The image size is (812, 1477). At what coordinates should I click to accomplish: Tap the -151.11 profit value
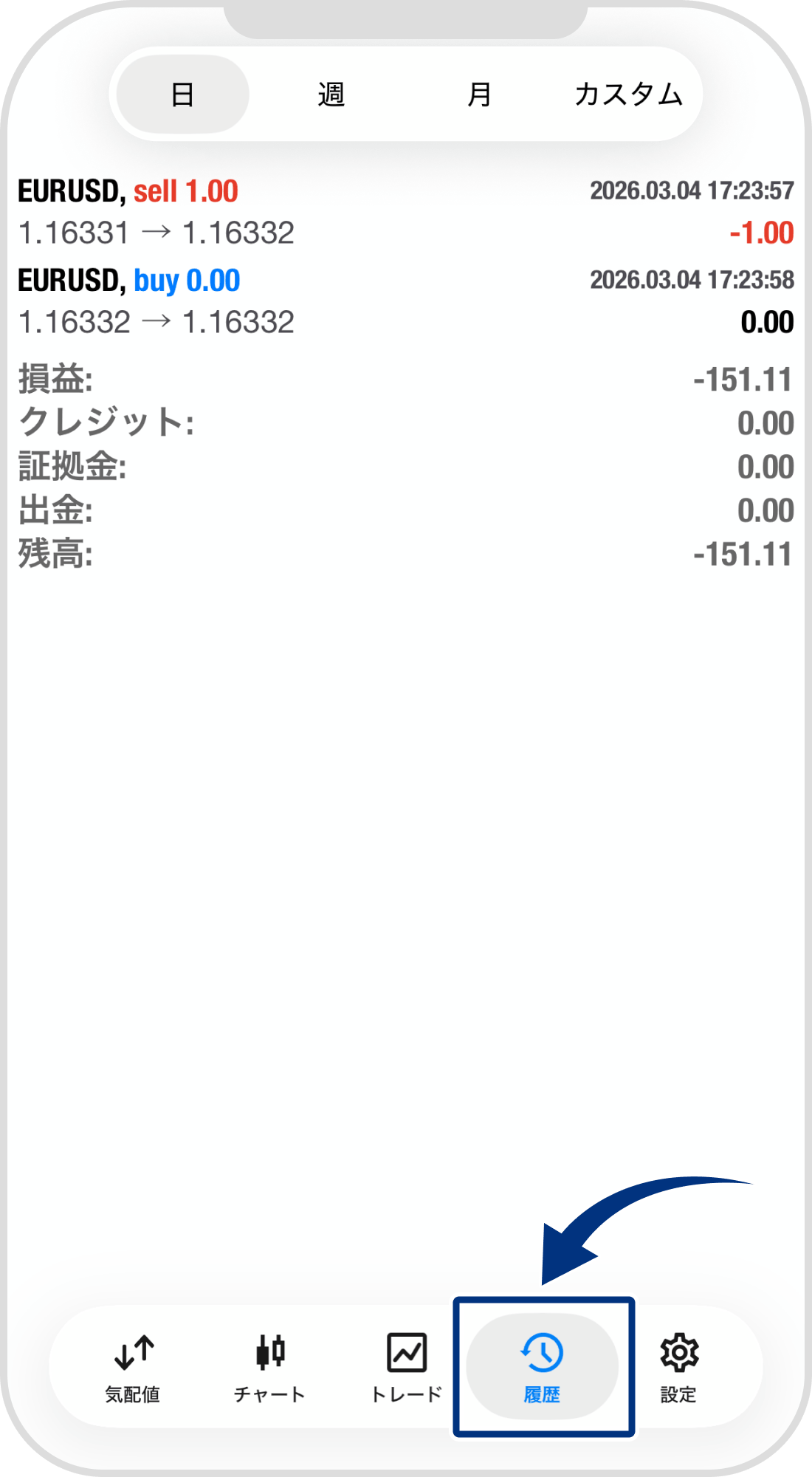tap(741, 379)
